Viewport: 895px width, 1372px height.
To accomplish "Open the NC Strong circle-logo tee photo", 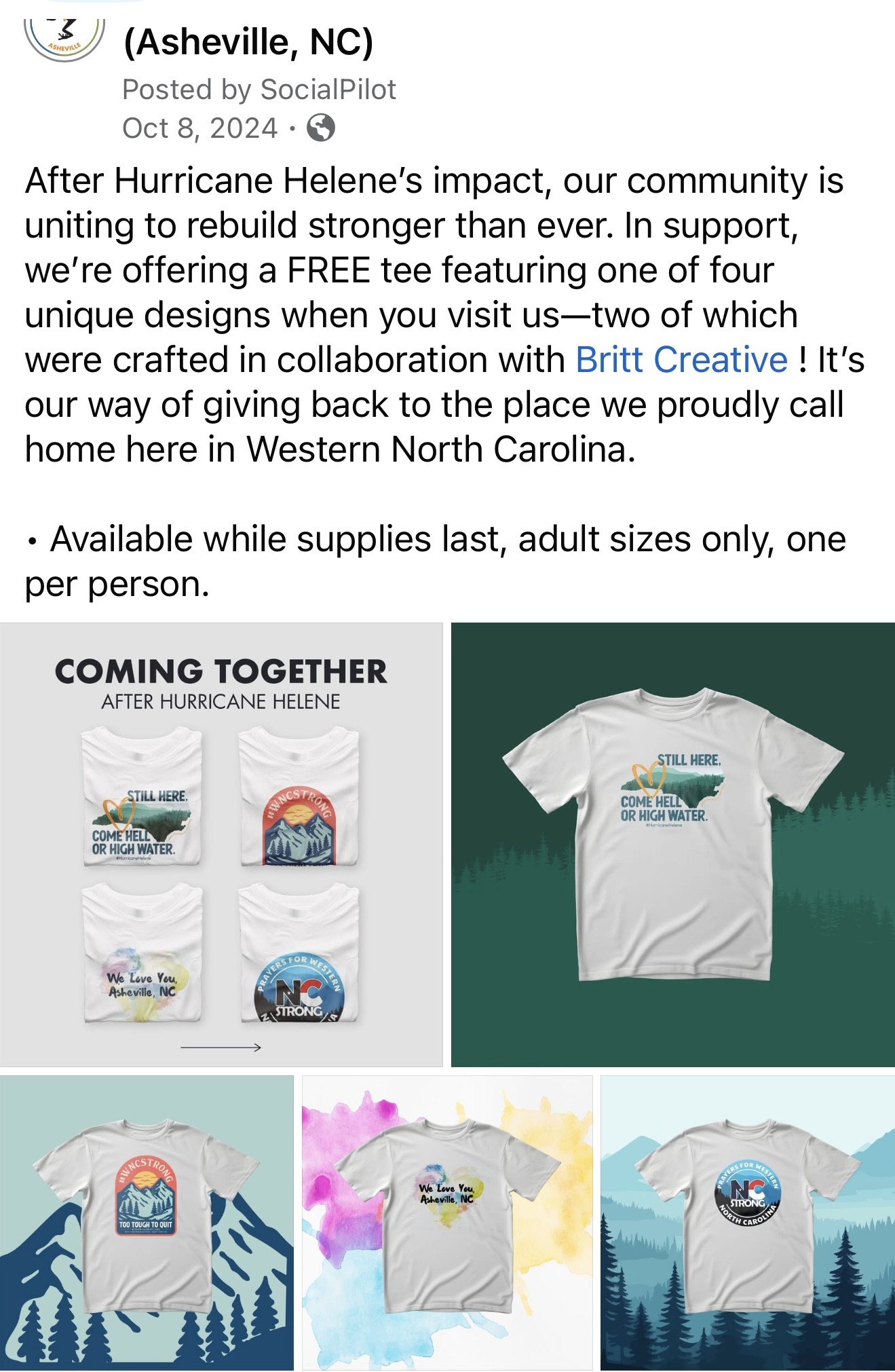I will click(748, 1223).
